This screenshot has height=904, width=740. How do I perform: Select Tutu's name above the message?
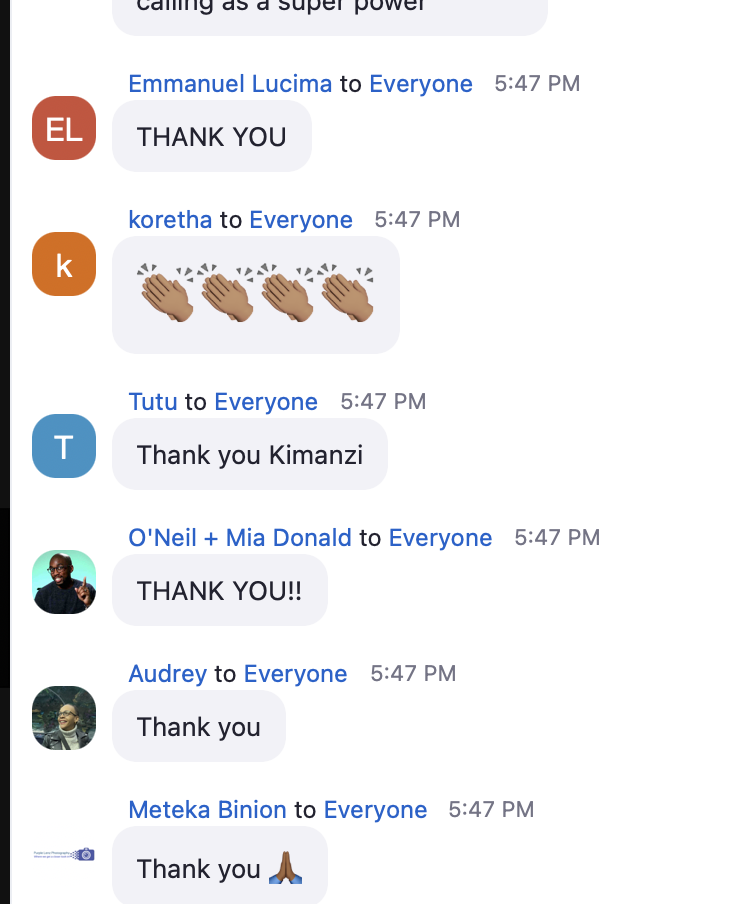(x=153, y=402)
